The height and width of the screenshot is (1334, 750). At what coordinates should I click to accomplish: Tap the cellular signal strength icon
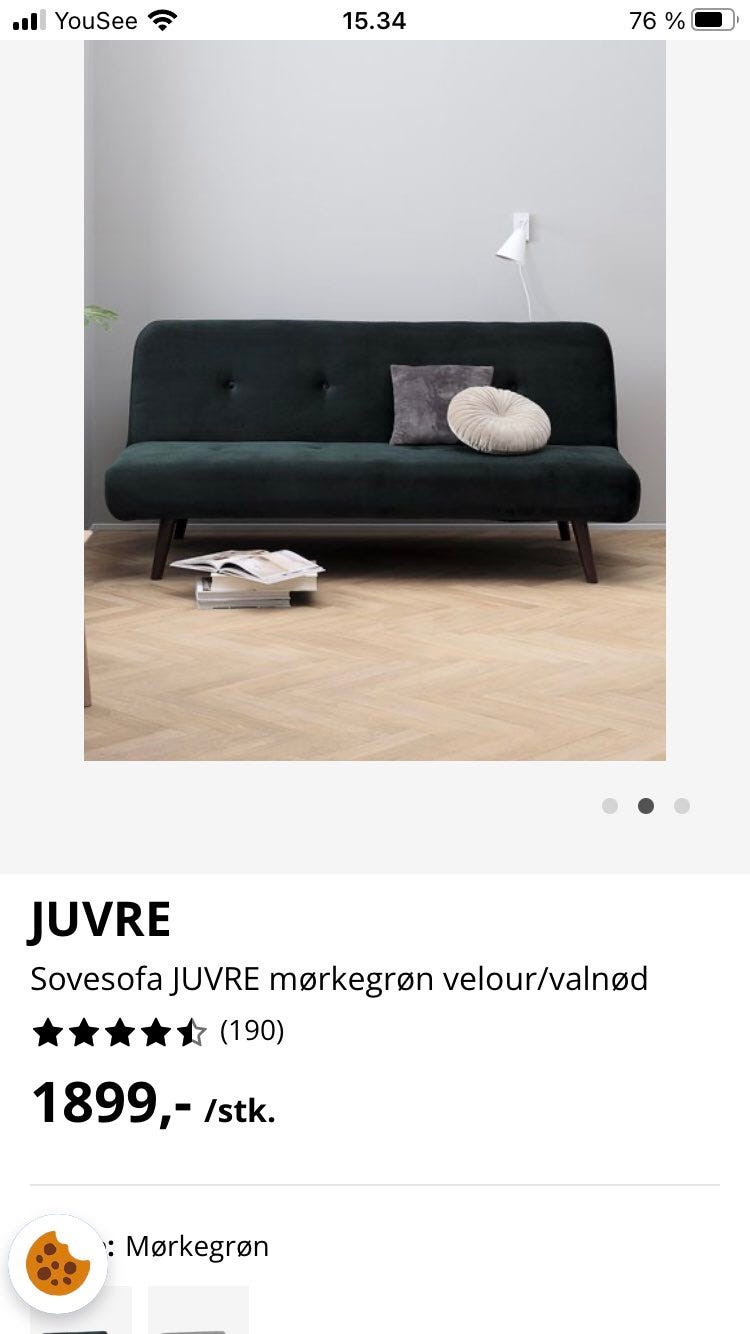[x=27, y=19]
